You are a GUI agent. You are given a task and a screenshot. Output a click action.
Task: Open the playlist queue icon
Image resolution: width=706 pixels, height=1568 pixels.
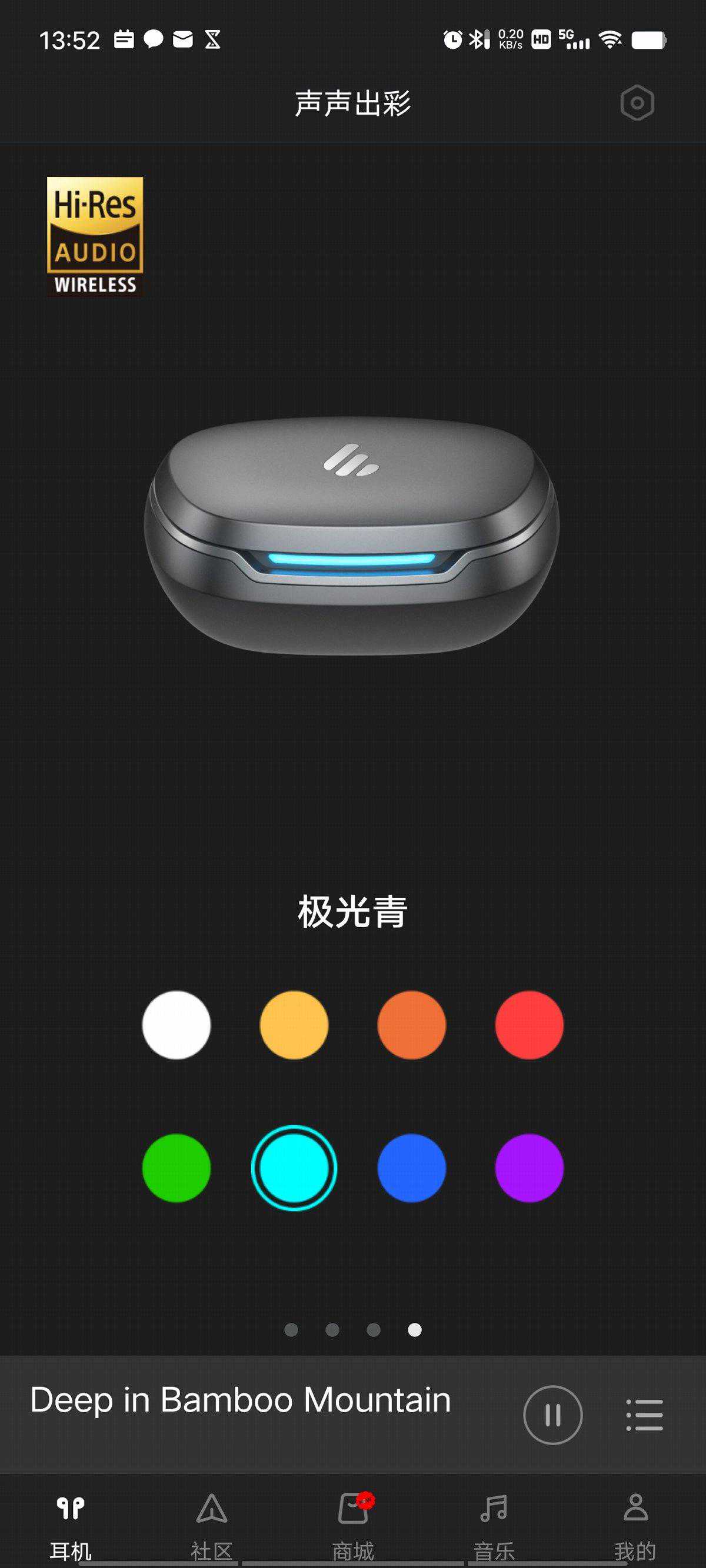tap(644, 1415)
